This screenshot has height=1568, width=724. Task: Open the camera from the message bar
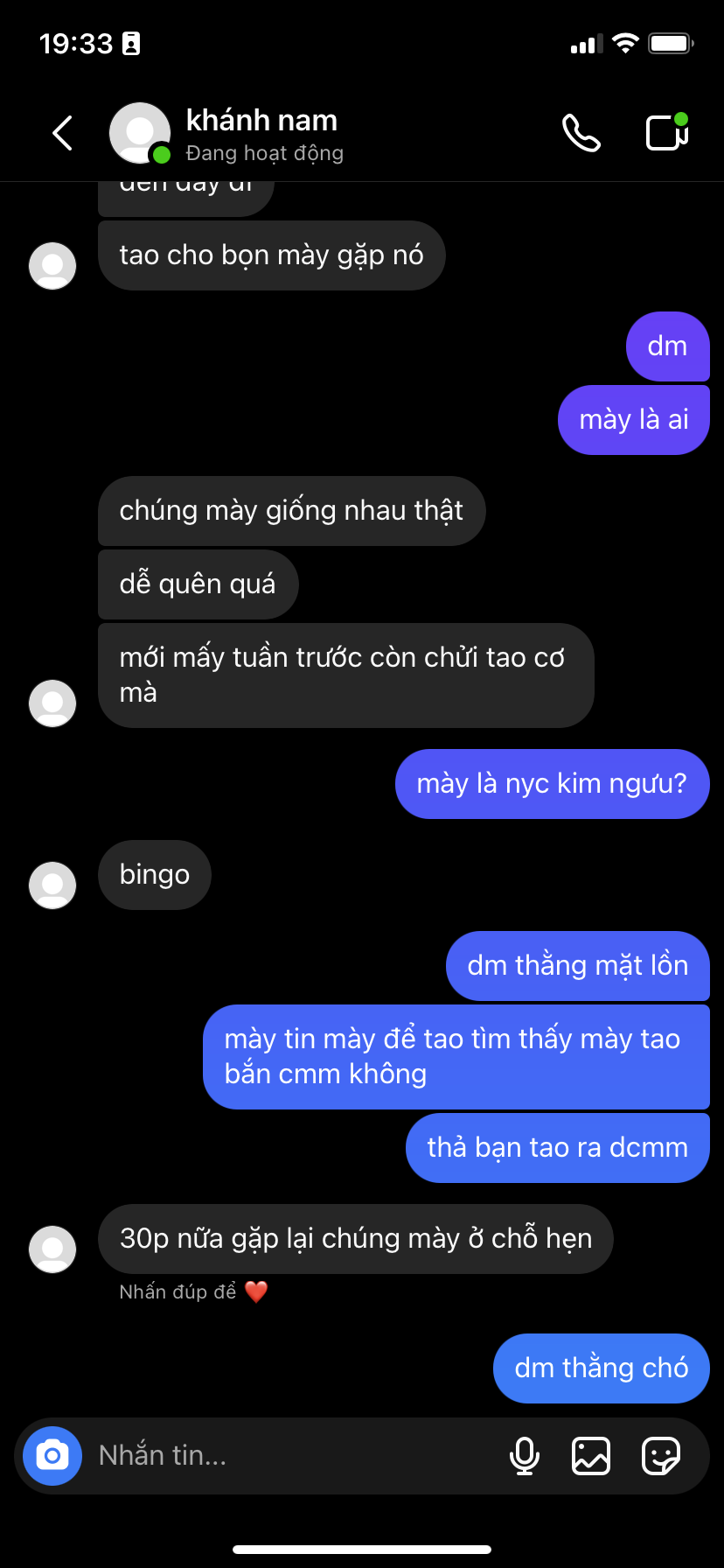pyautogui.click(x=52, y=1456)
